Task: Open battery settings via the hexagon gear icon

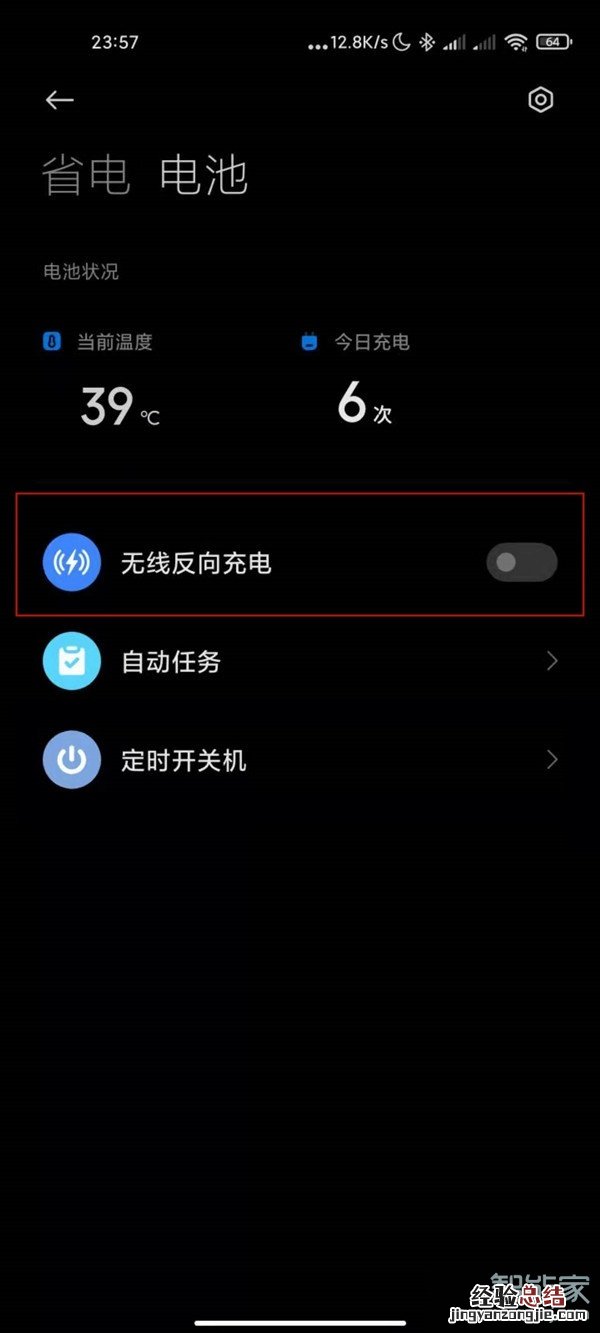Action: [x=540, y=100]
